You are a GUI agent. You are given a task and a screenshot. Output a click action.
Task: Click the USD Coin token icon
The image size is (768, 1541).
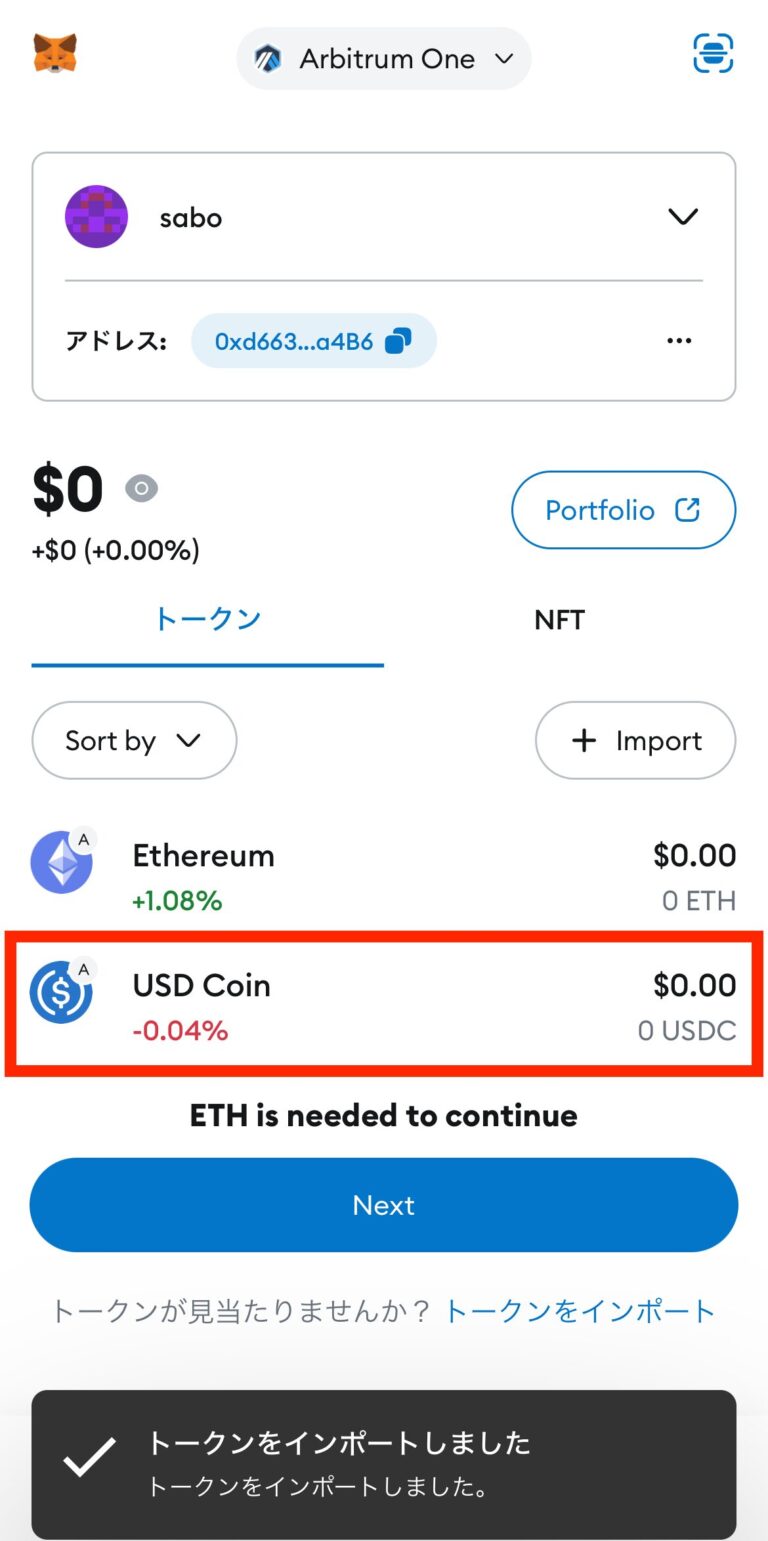[x=62, y=991]
